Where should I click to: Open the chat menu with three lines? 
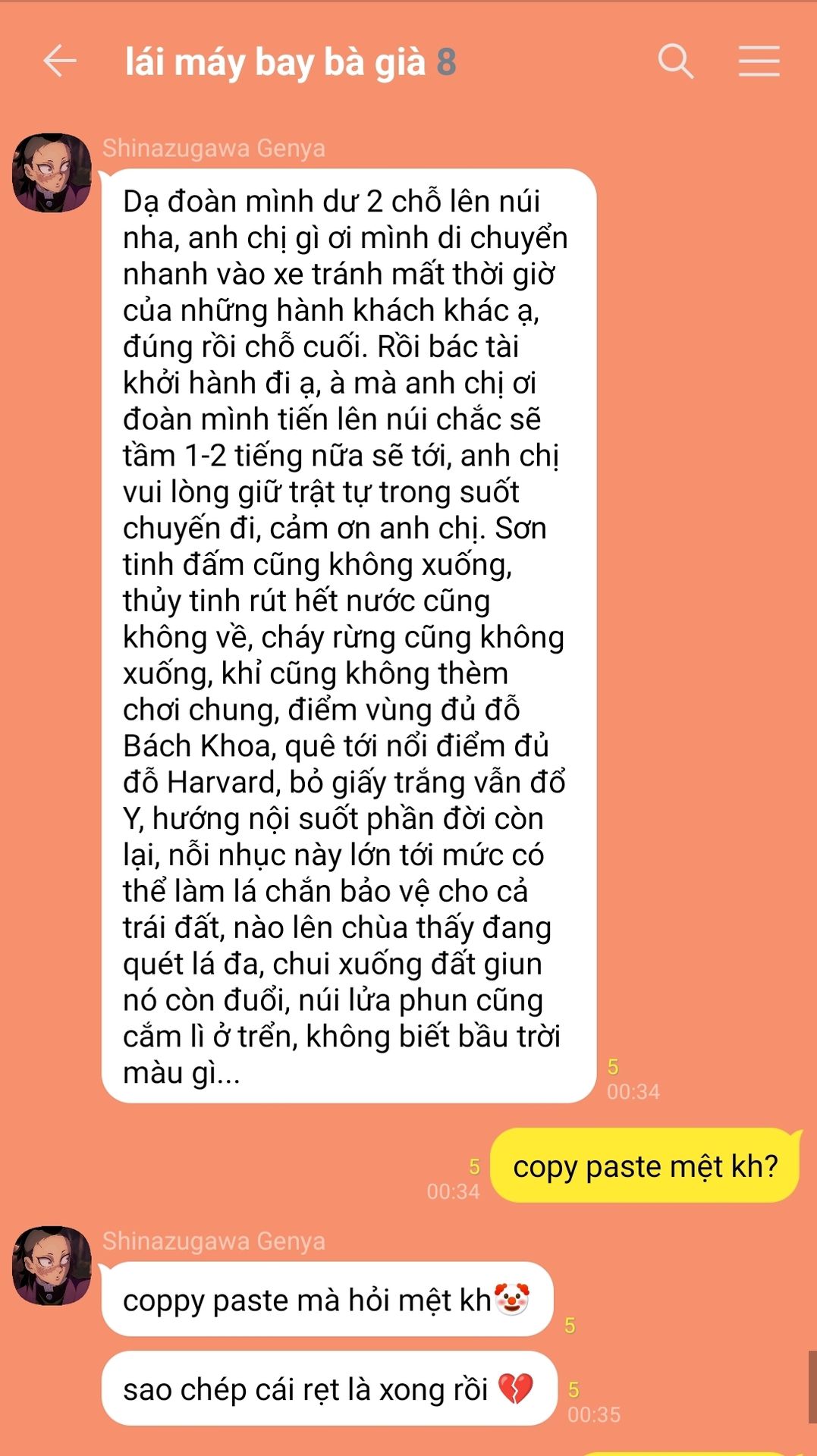tap(759, 61)
